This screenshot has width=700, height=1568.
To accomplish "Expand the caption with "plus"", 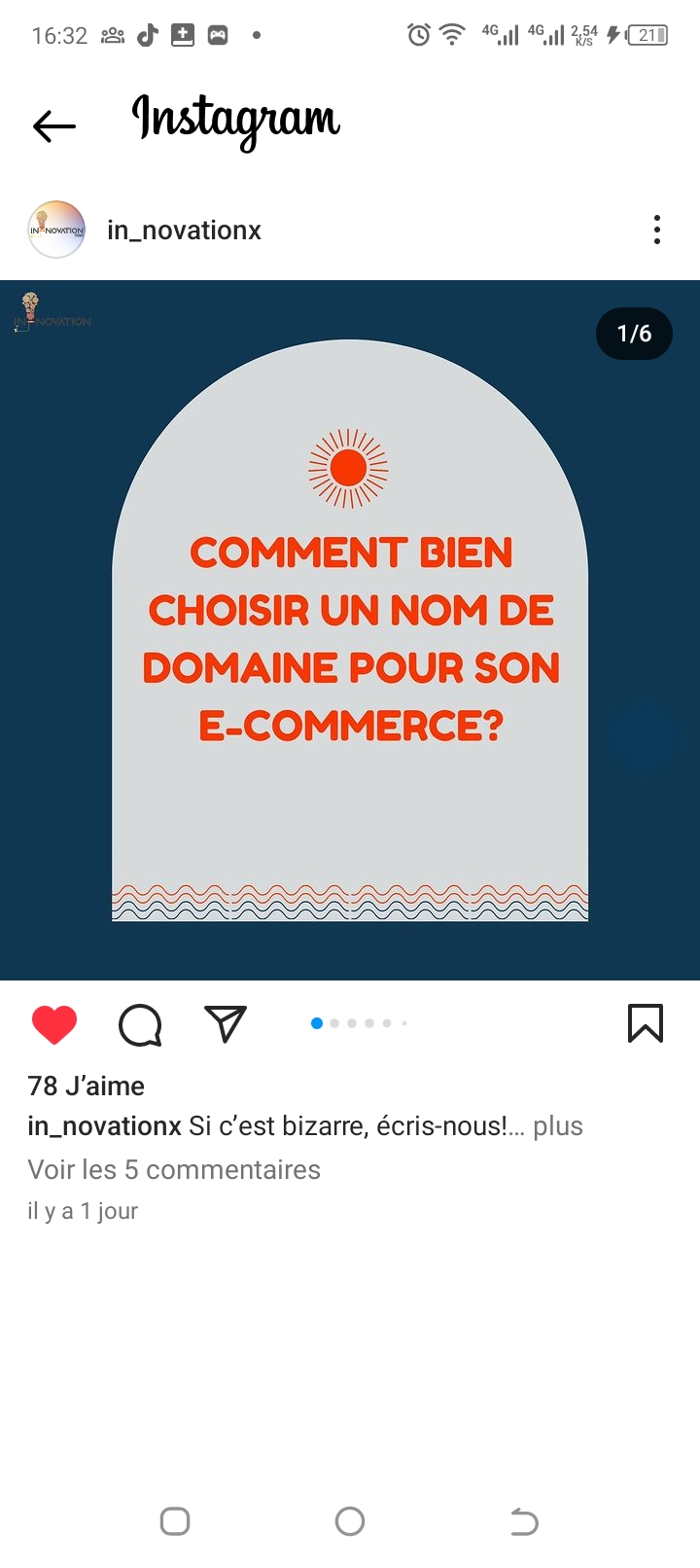I will pyautogui.click(x=558, y=1126).
